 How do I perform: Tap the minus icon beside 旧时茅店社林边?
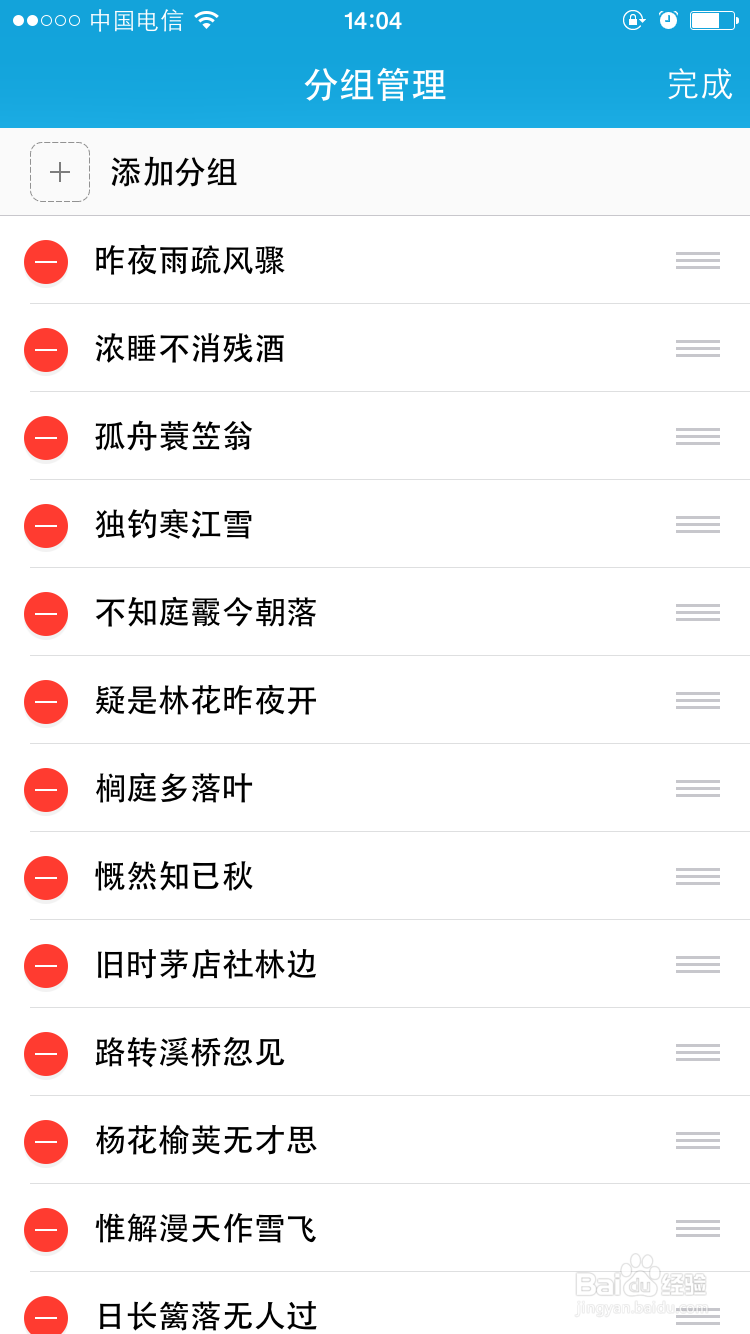pyautogui.click(x=46, y=966)
